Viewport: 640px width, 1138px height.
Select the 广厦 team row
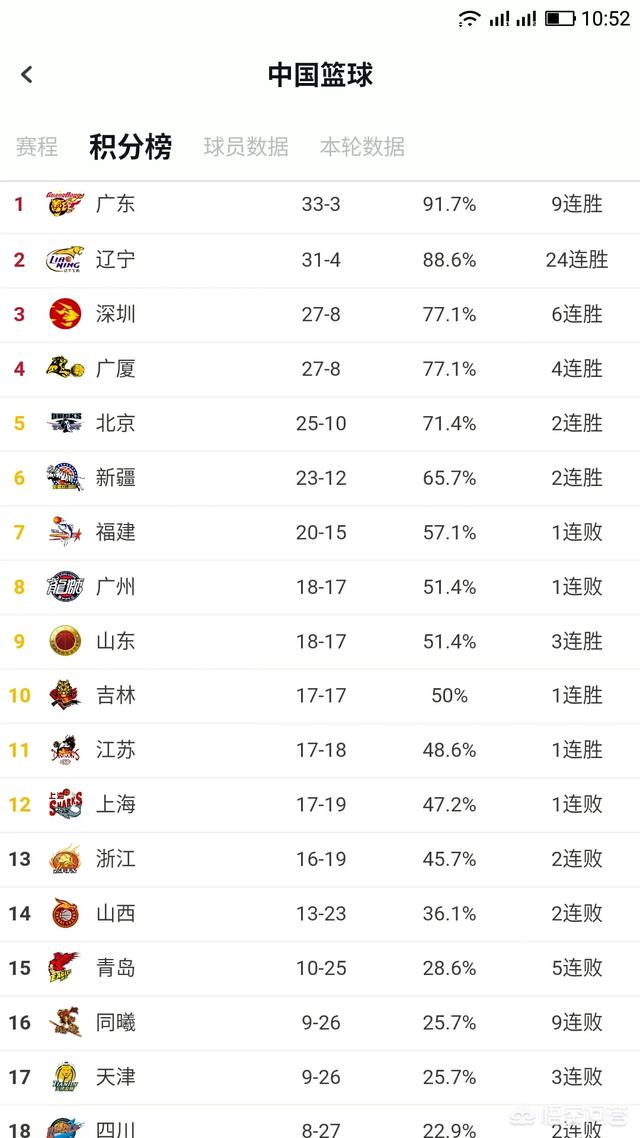(320, 369)
